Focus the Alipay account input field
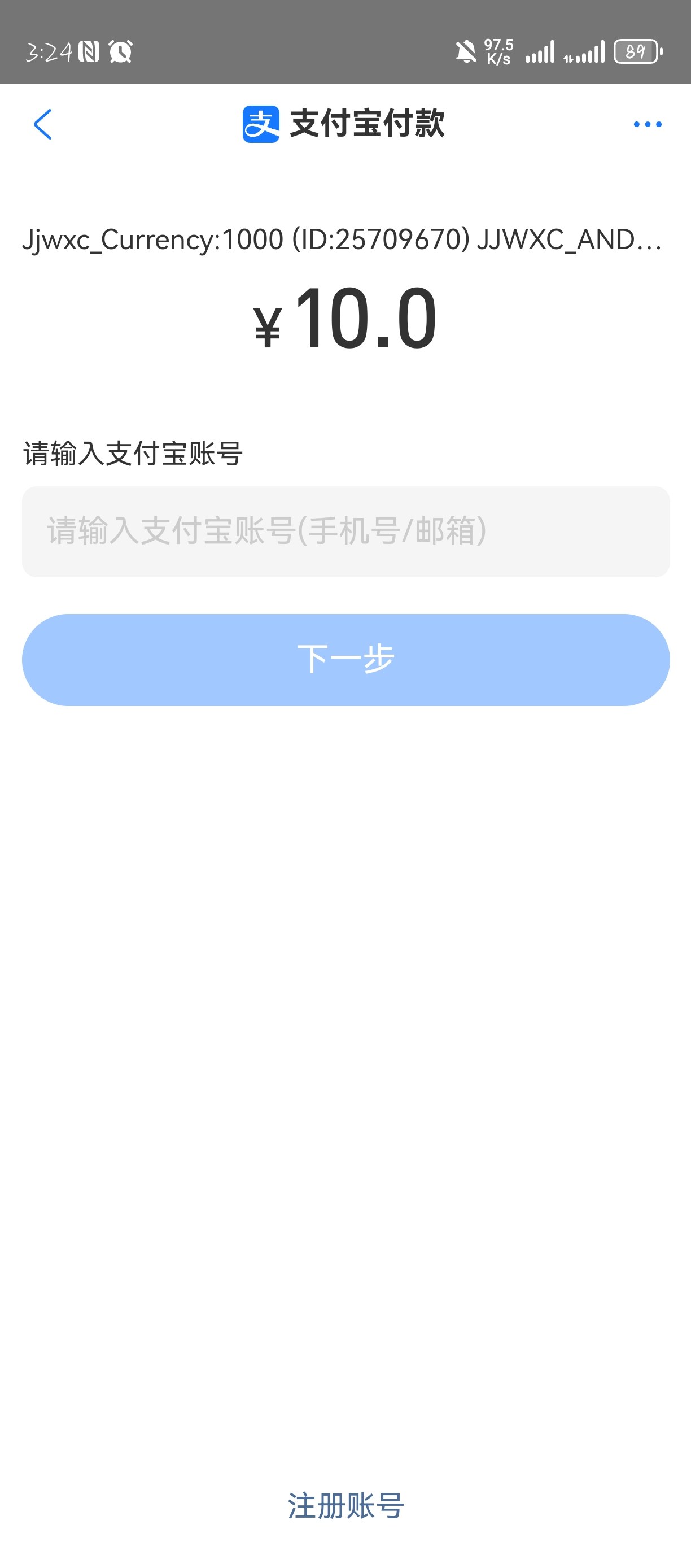Image resolution: width=691 pixels, height=1568 pixels. (x=345, y=531)
